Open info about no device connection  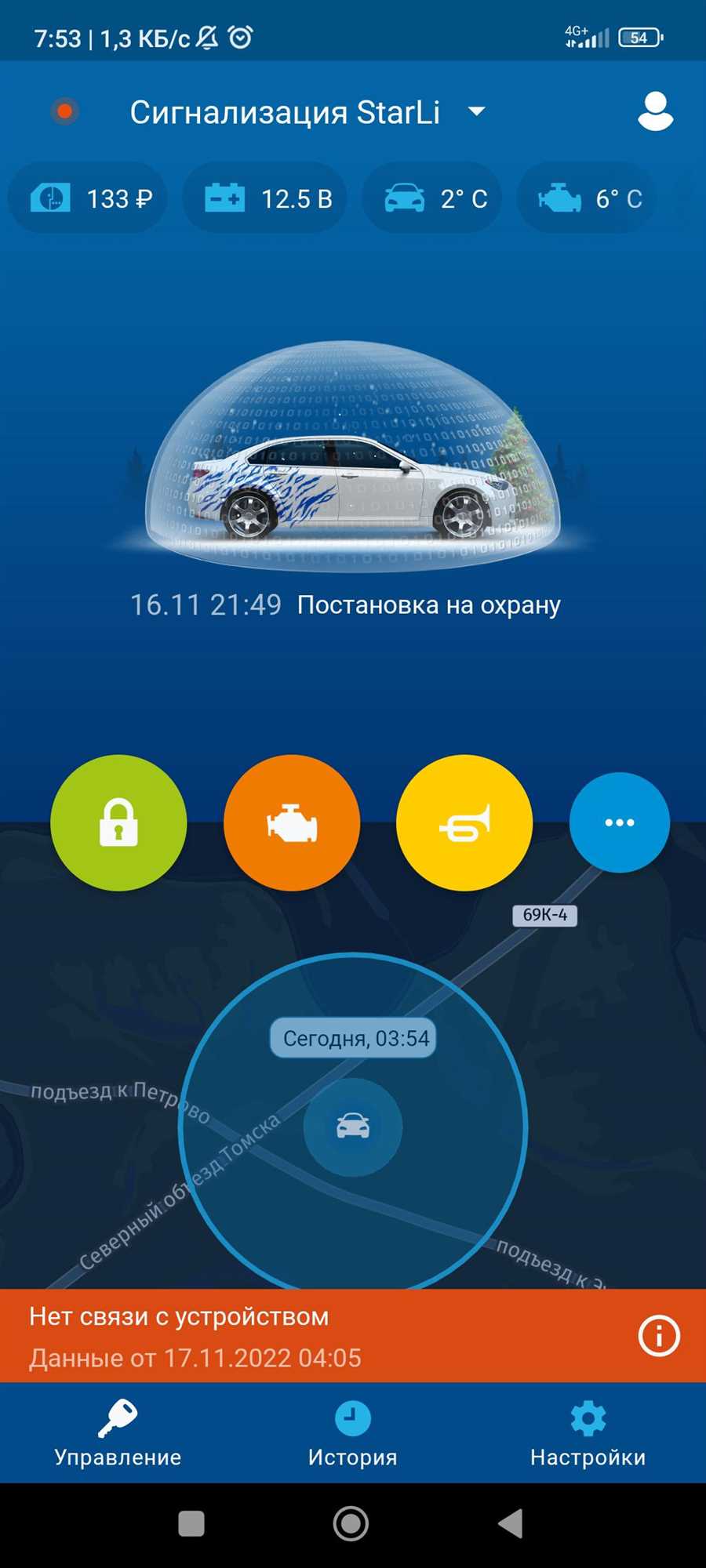[658, 1335]
